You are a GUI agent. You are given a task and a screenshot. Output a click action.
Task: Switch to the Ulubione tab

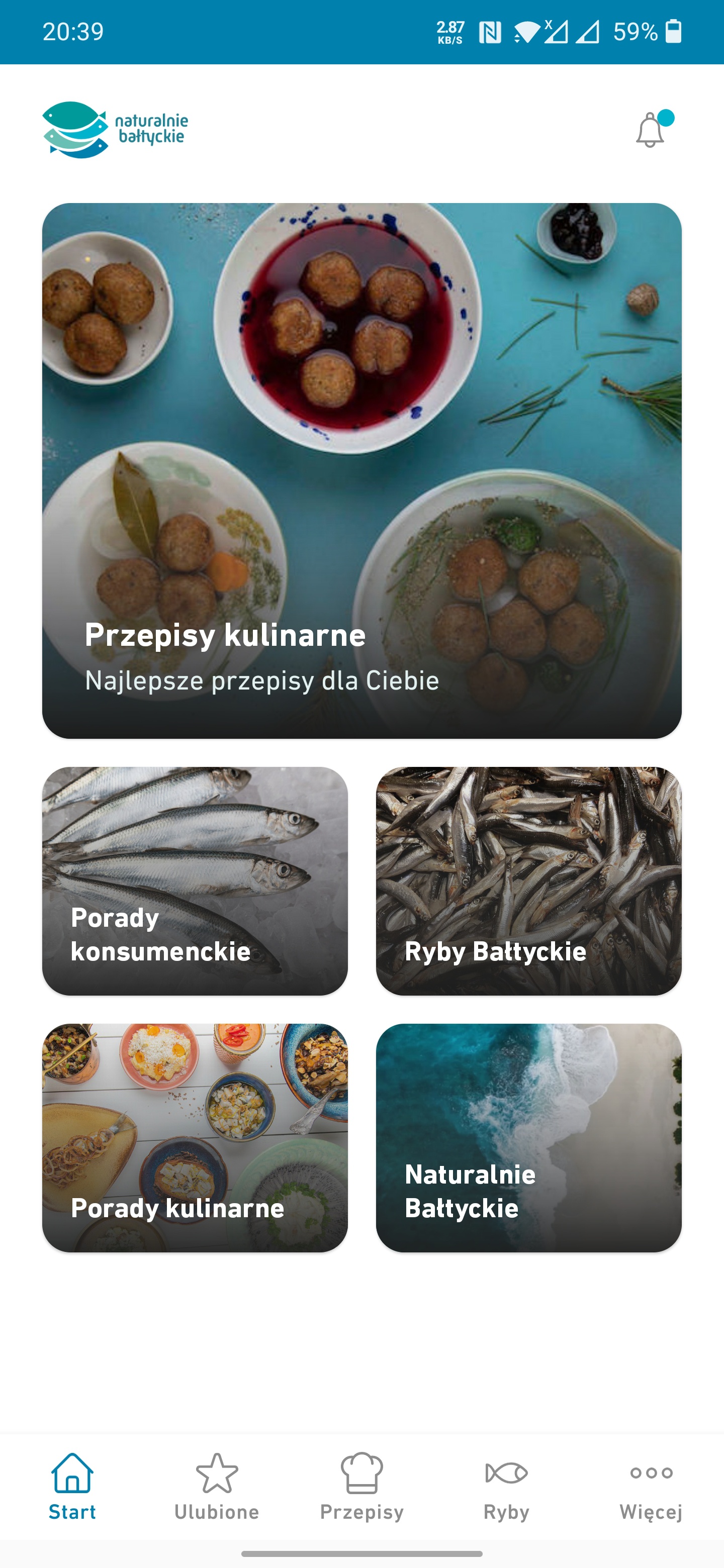(217, 1485)
